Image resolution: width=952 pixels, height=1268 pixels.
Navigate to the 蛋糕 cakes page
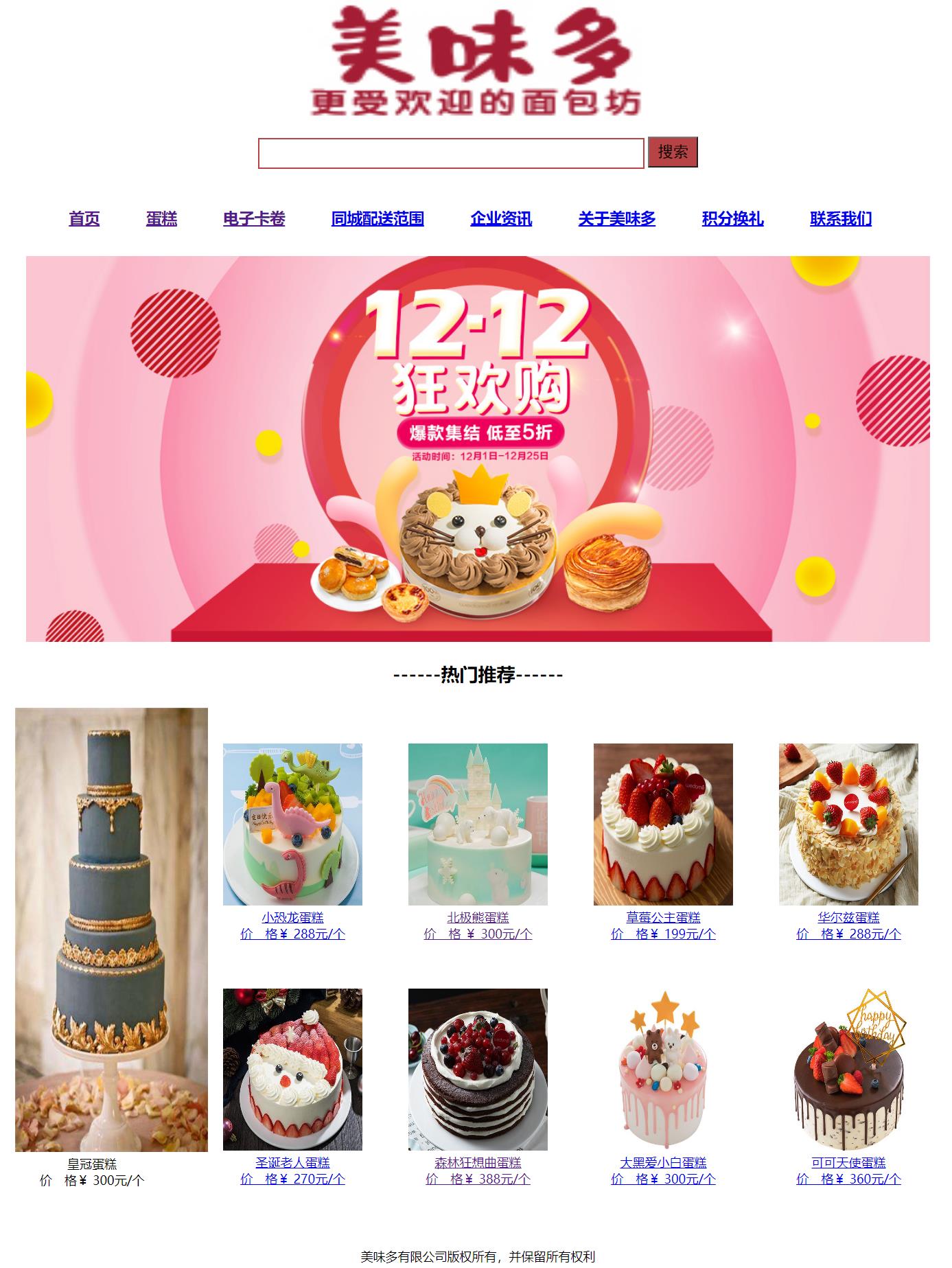(159, 220)
